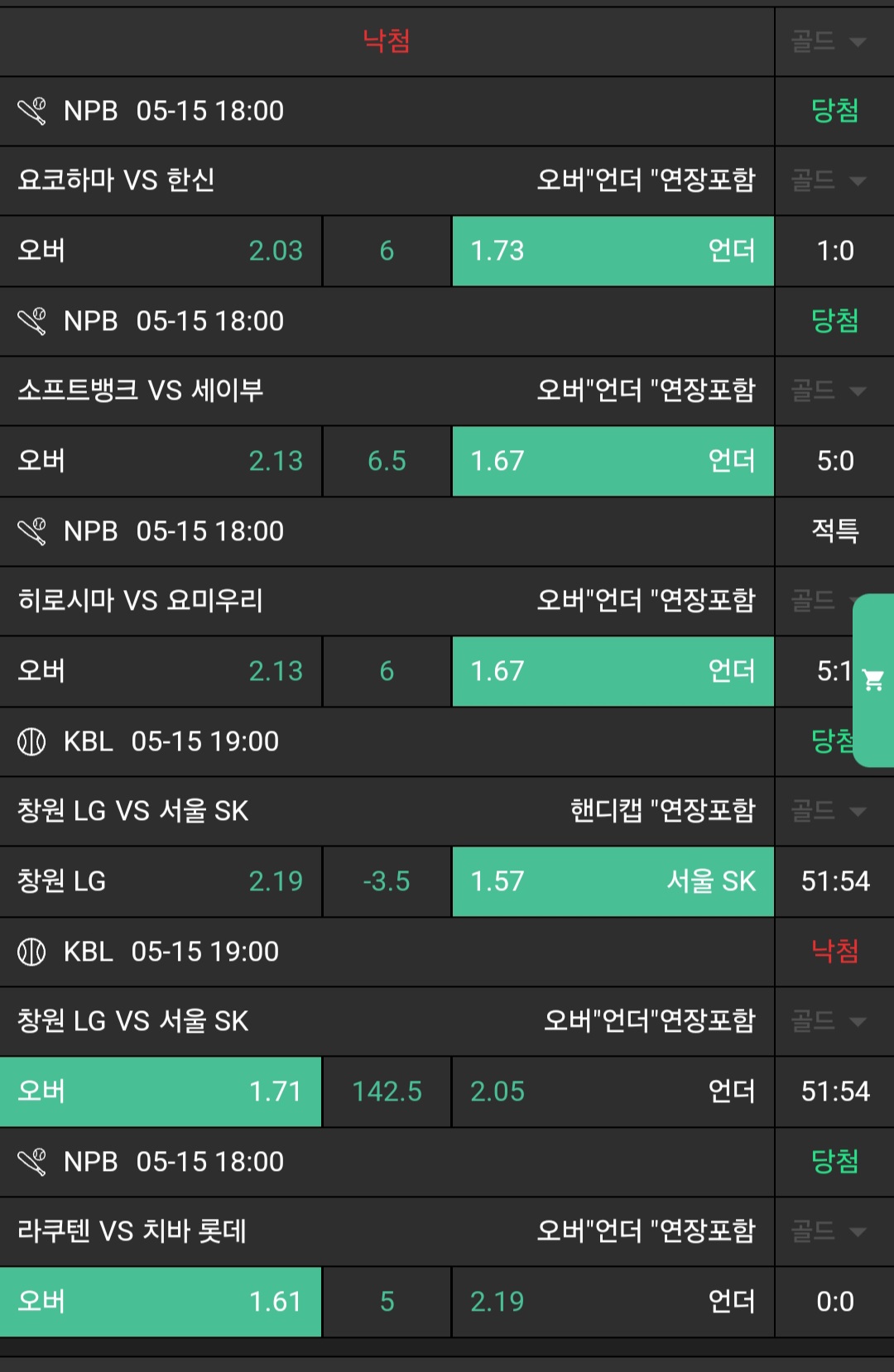
Task: Open the 골드 dropdown beside the 핸디캡 row
Action: (829, 811)
